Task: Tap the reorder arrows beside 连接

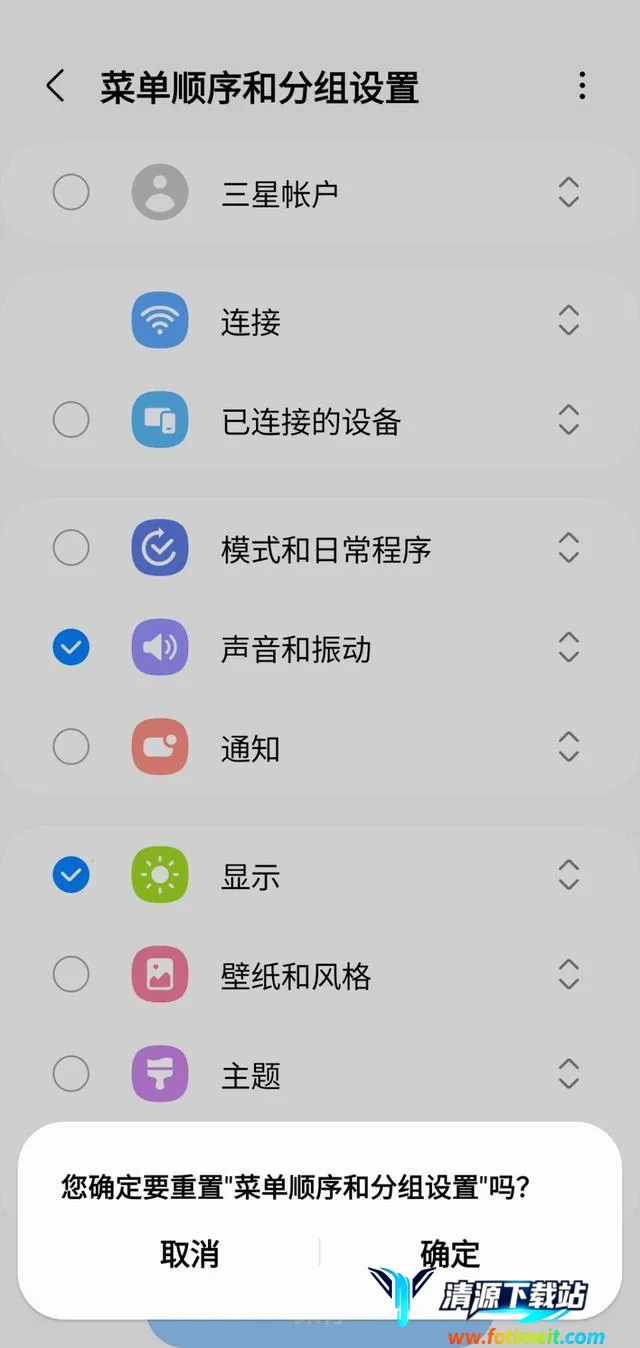Action: 568,321
